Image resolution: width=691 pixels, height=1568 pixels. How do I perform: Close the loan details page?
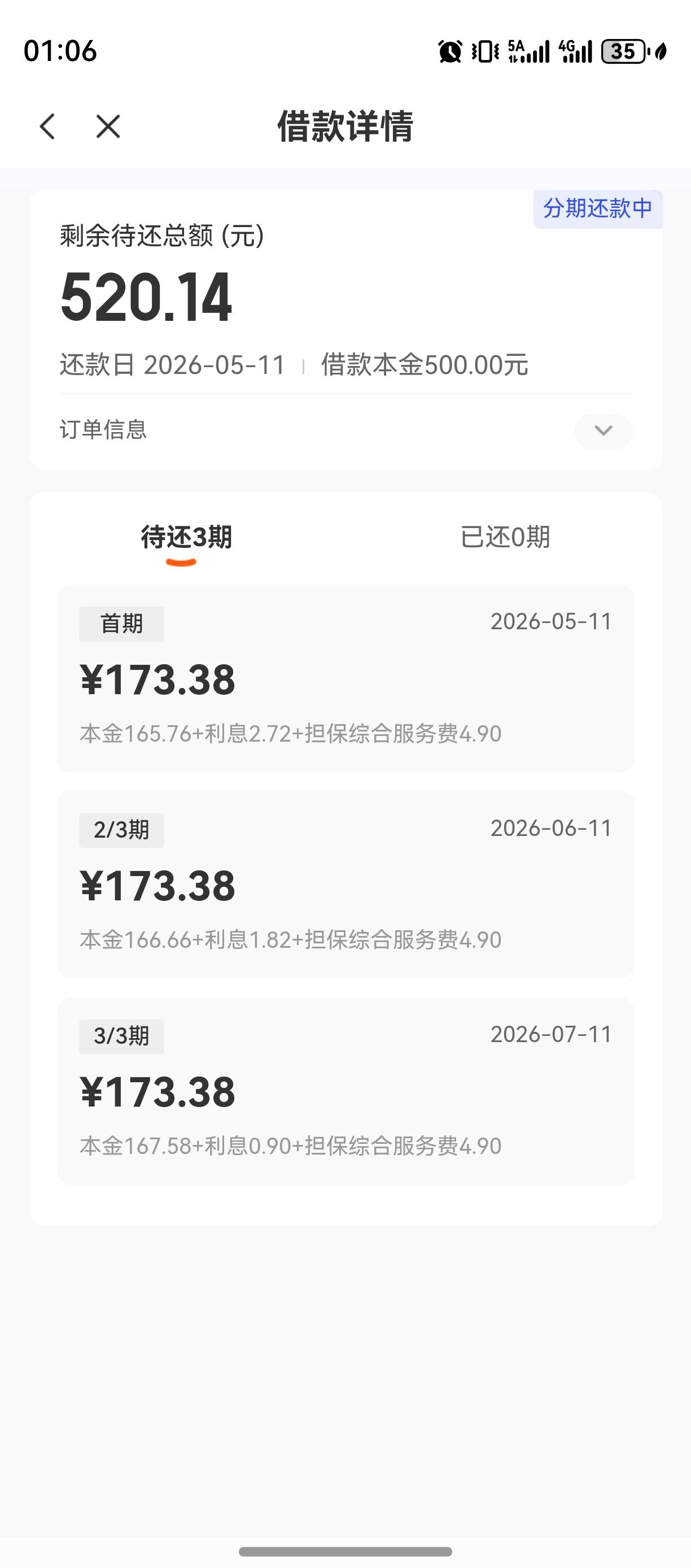pyautogui.click(x=108, y=127)
